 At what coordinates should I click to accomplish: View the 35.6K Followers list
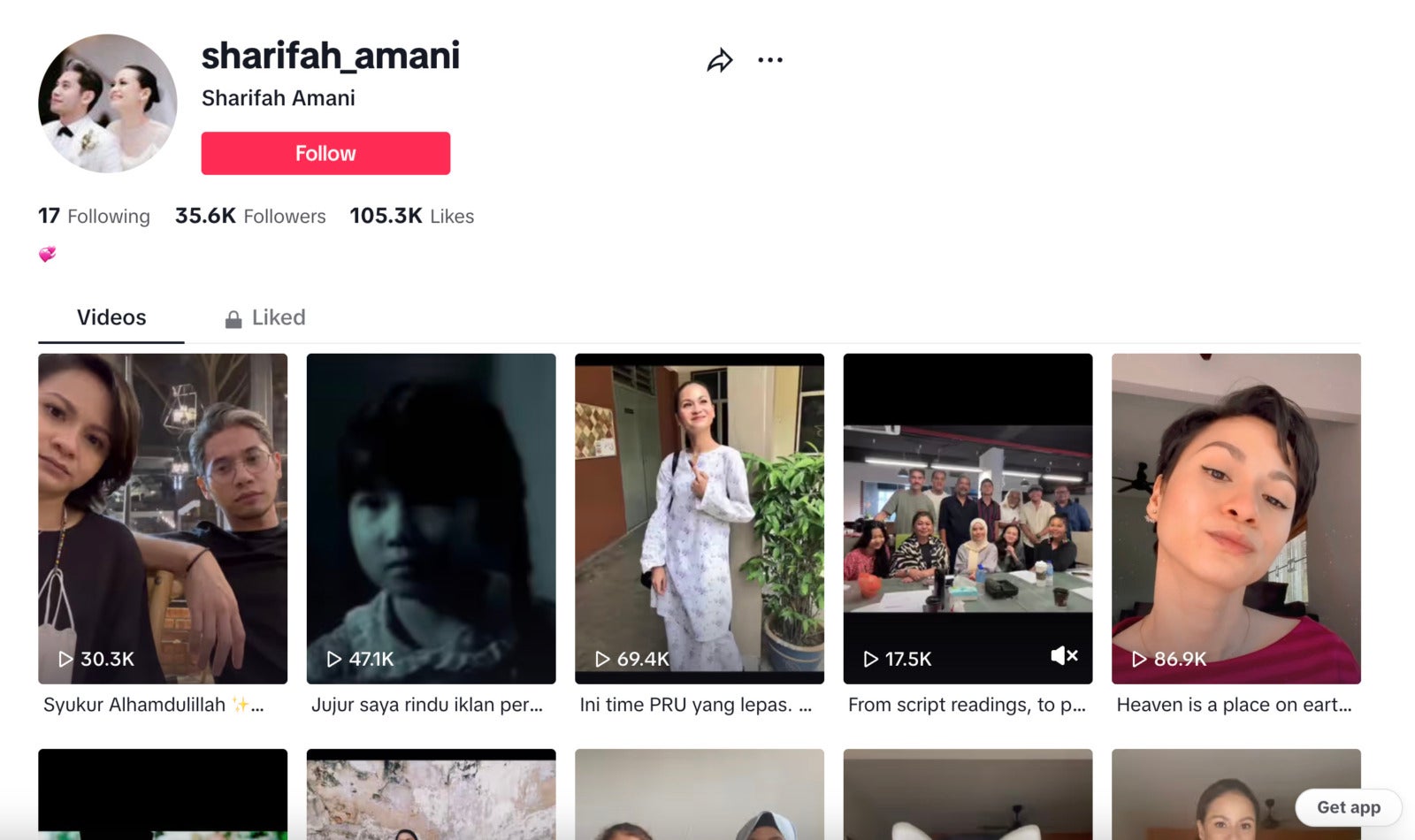250,217
